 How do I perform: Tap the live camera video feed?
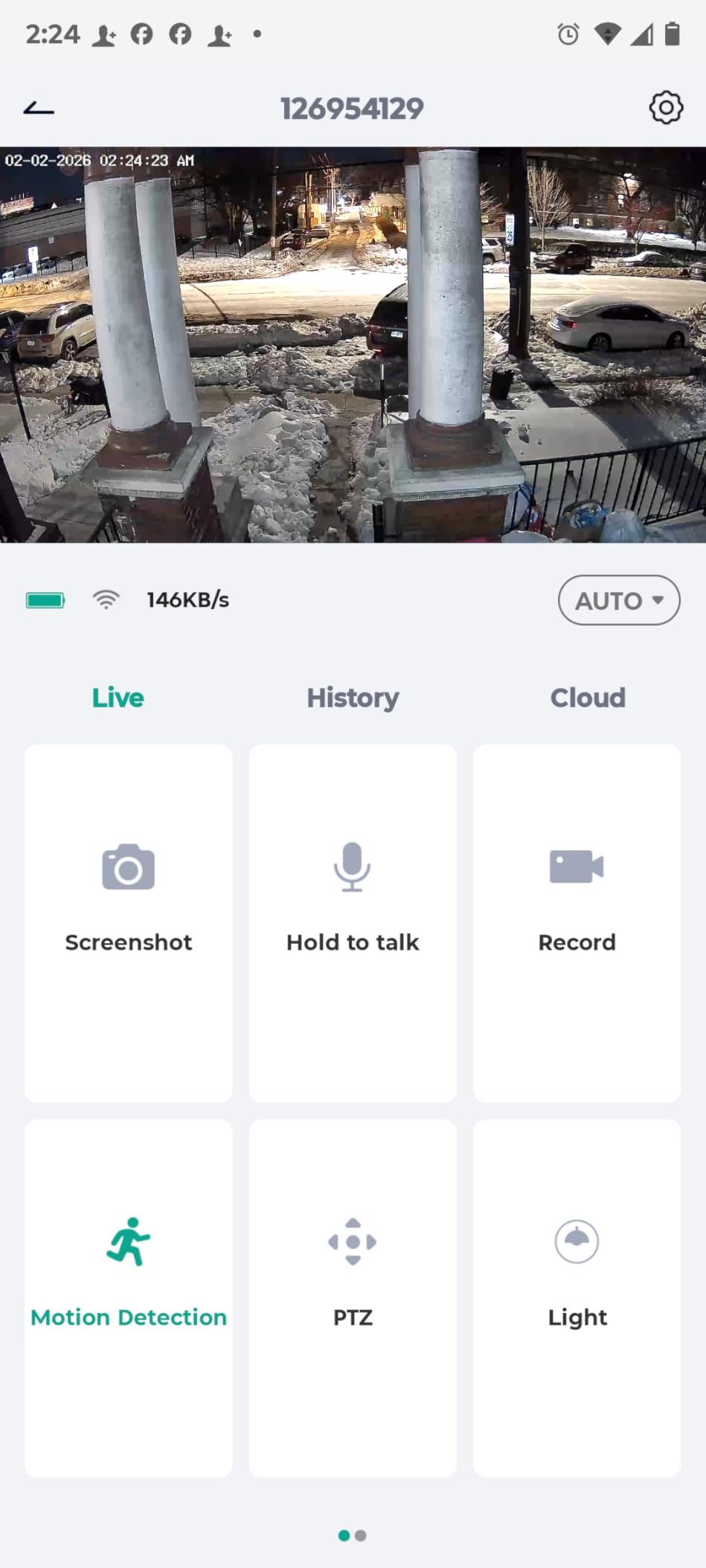[x=353, y=344]
